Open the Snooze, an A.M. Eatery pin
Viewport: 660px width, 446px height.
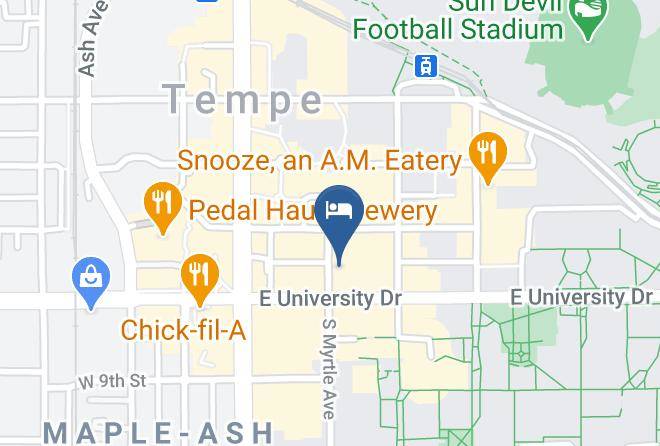point(488,155)
